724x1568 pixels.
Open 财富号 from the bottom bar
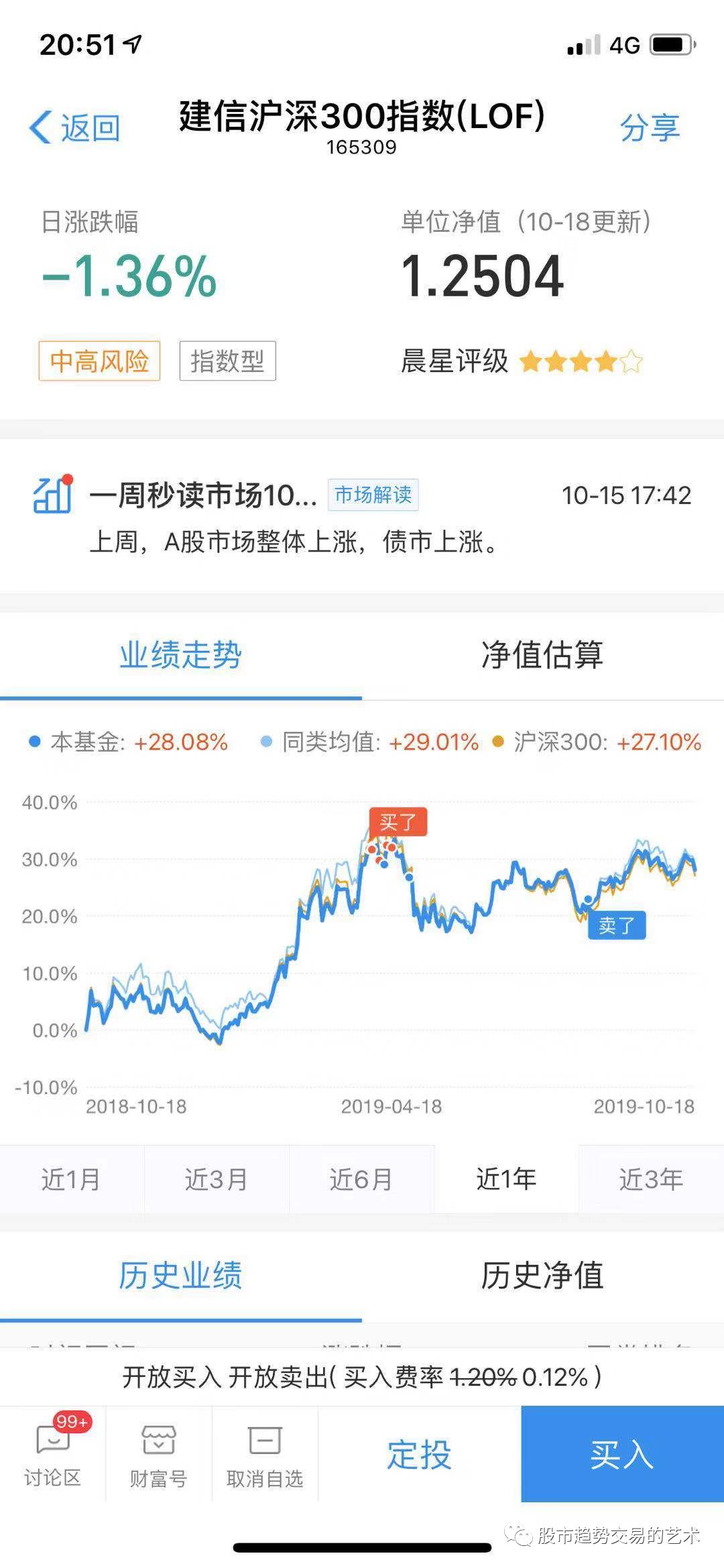click(x=158, y=1454)
